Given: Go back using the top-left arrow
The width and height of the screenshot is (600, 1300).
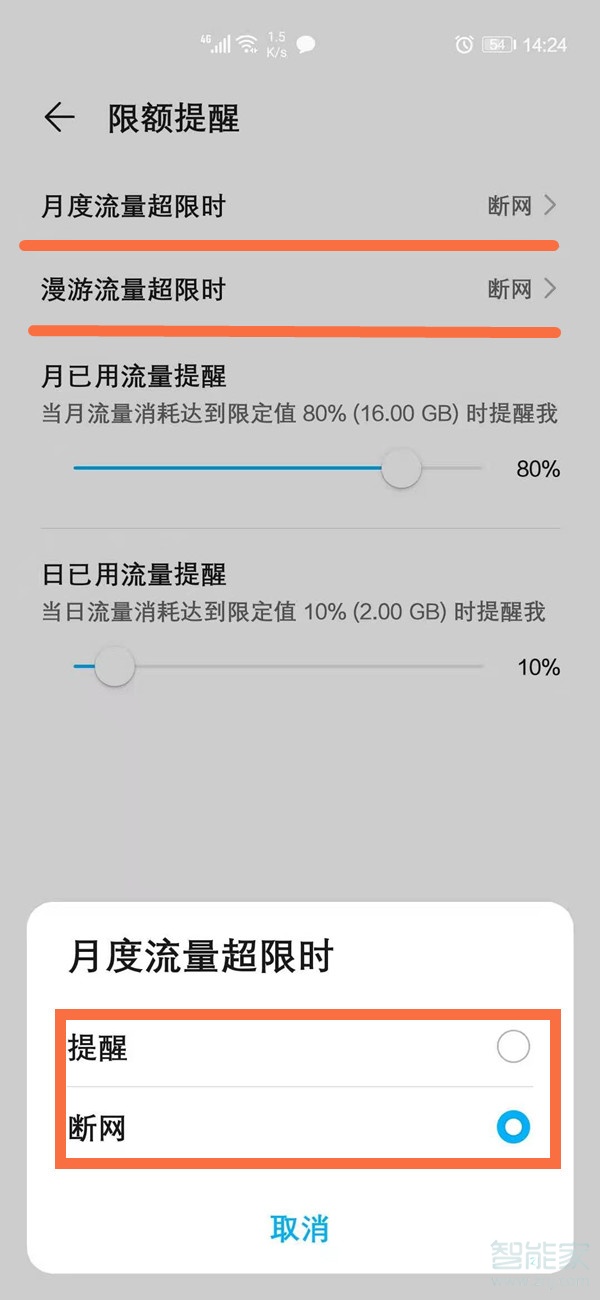Looking at the screenshot, I should 60,118.
